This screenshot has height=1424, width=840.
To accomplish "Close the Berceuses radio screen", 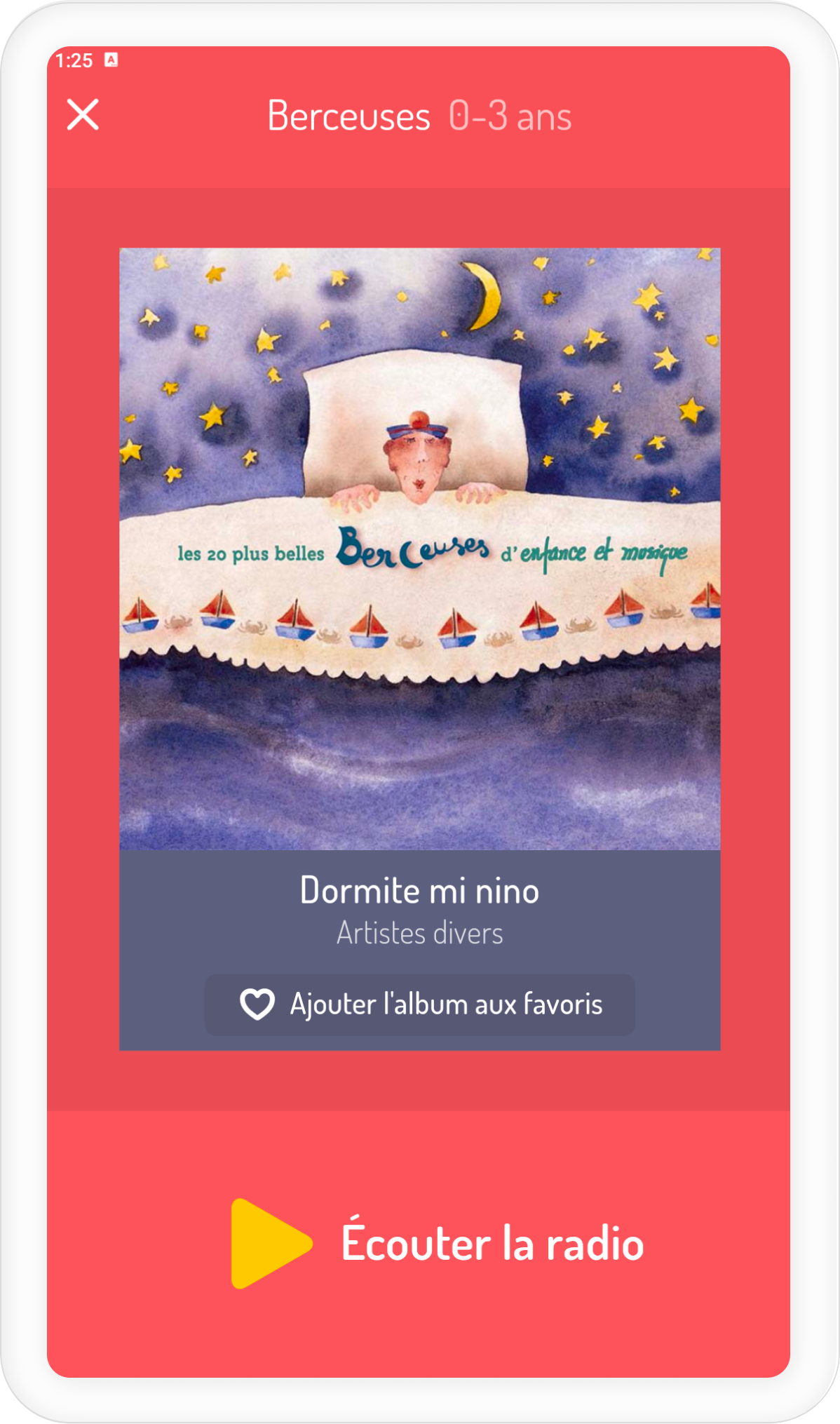I will pyautogui.click(x=83, y=114).
